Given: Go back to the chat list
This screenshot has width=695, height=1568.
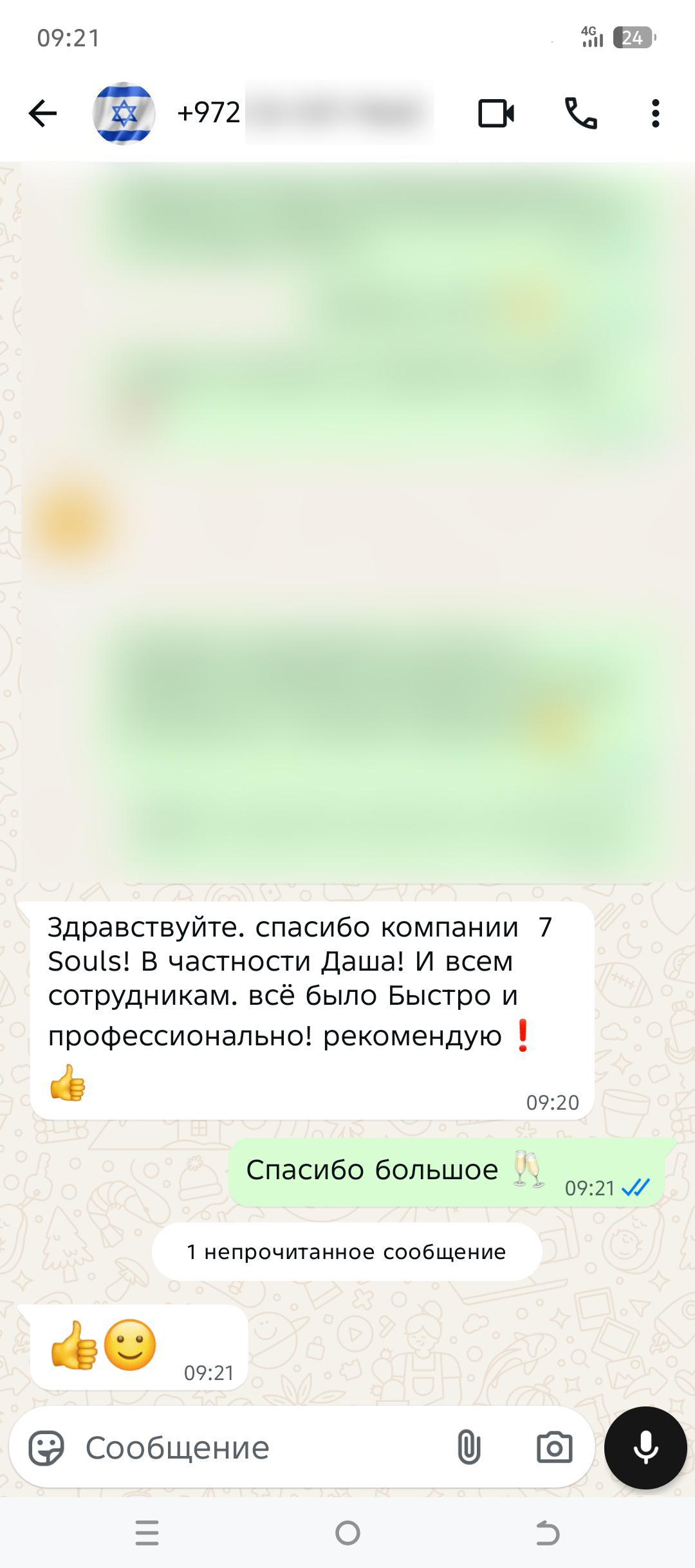Looking at the screenshot, I should tap(43, 114).
